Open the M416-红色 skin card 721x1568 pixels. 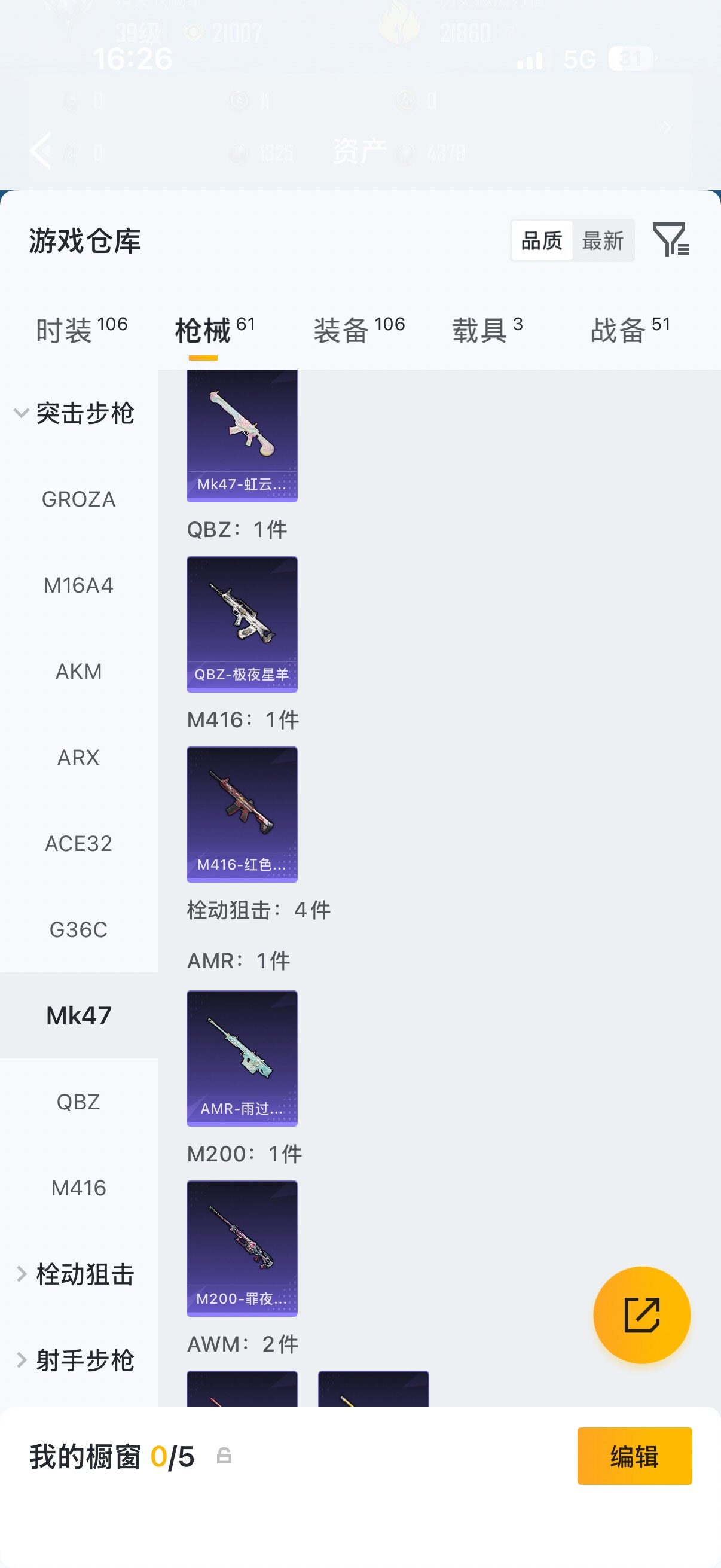click(242, 814)
